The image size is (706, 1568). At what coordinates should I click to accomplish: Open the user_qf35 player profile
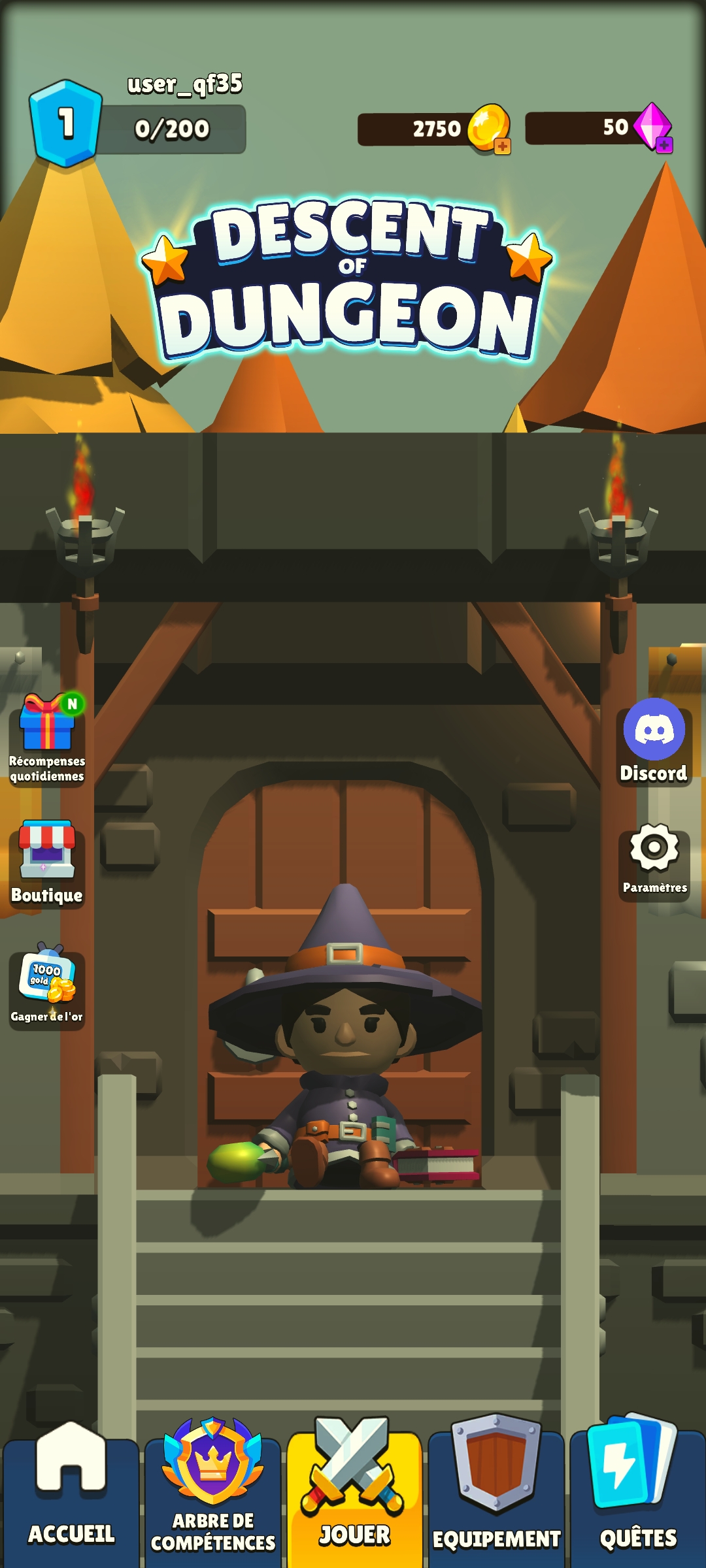[65, 123]
